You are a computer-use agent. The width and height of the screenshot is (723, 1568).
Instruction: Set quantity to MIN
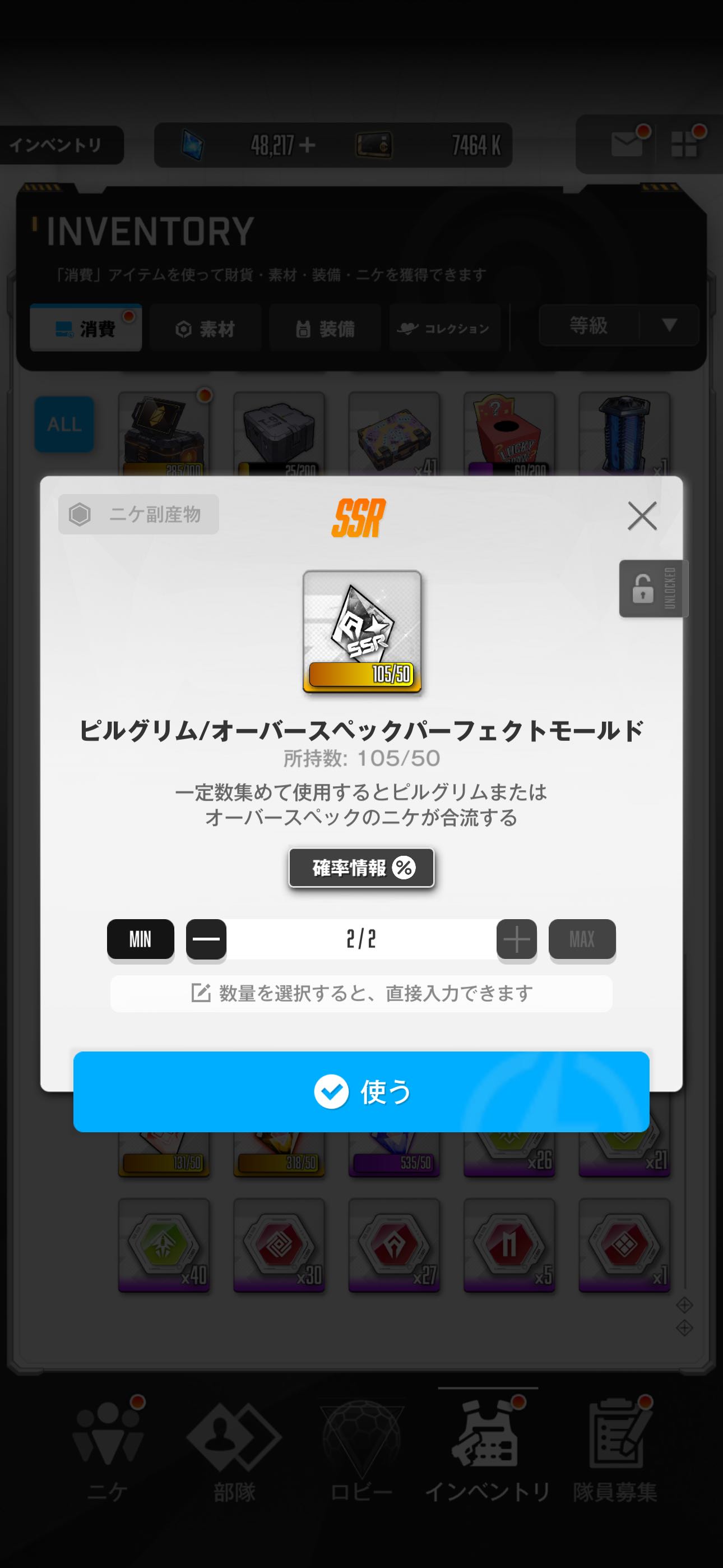click(x=141, y=939)
